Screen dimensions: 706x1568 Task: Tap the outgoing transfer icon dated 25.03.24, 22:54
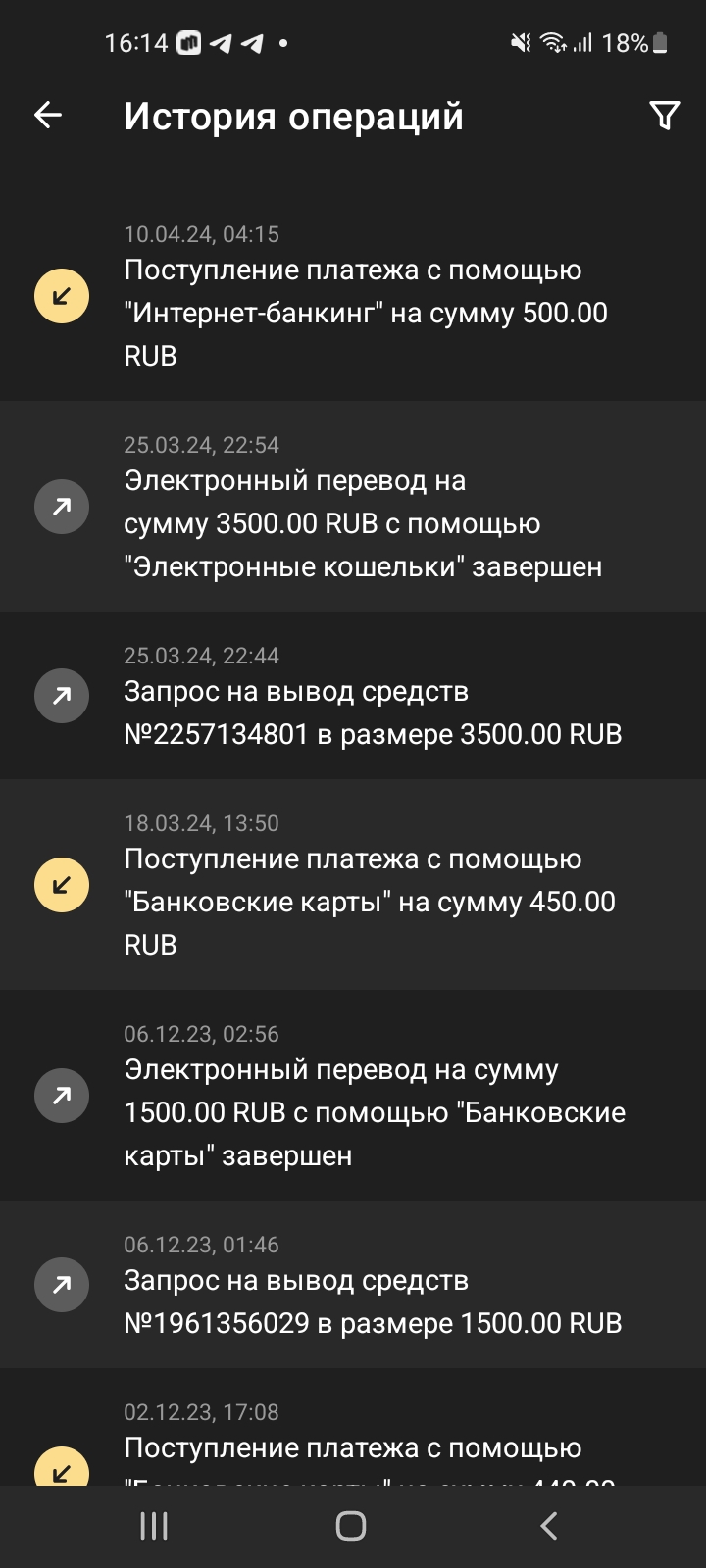tap(62, 507)
